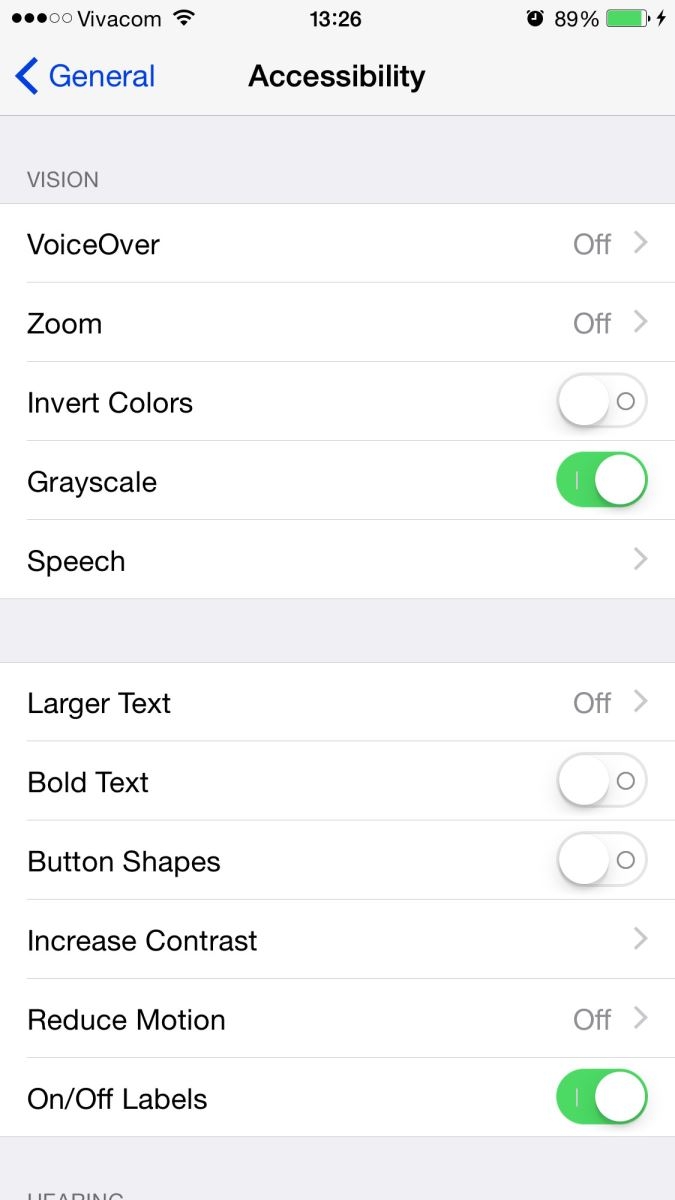
Task: Switch off On/Off Labels
Action: [601, 1098]
